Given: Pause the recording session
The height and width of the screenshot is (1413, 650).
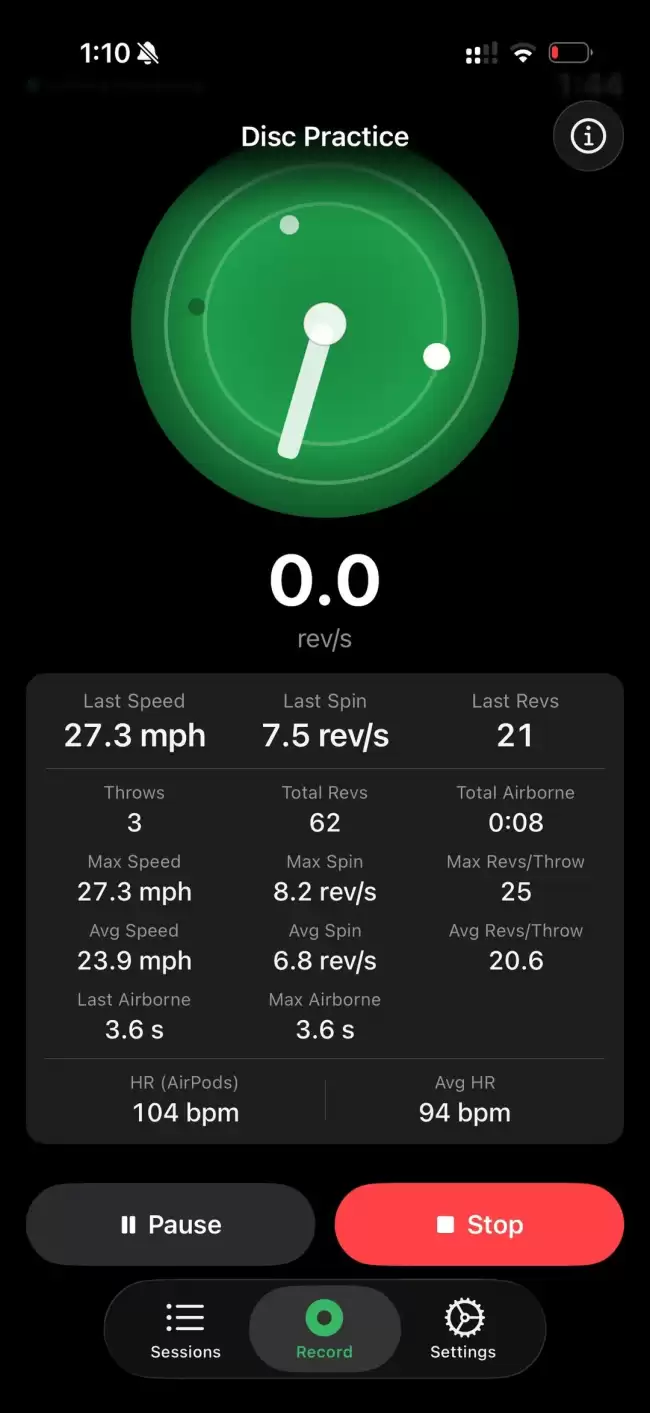Looking at the screenshot, I should [x=170, y=1225].
